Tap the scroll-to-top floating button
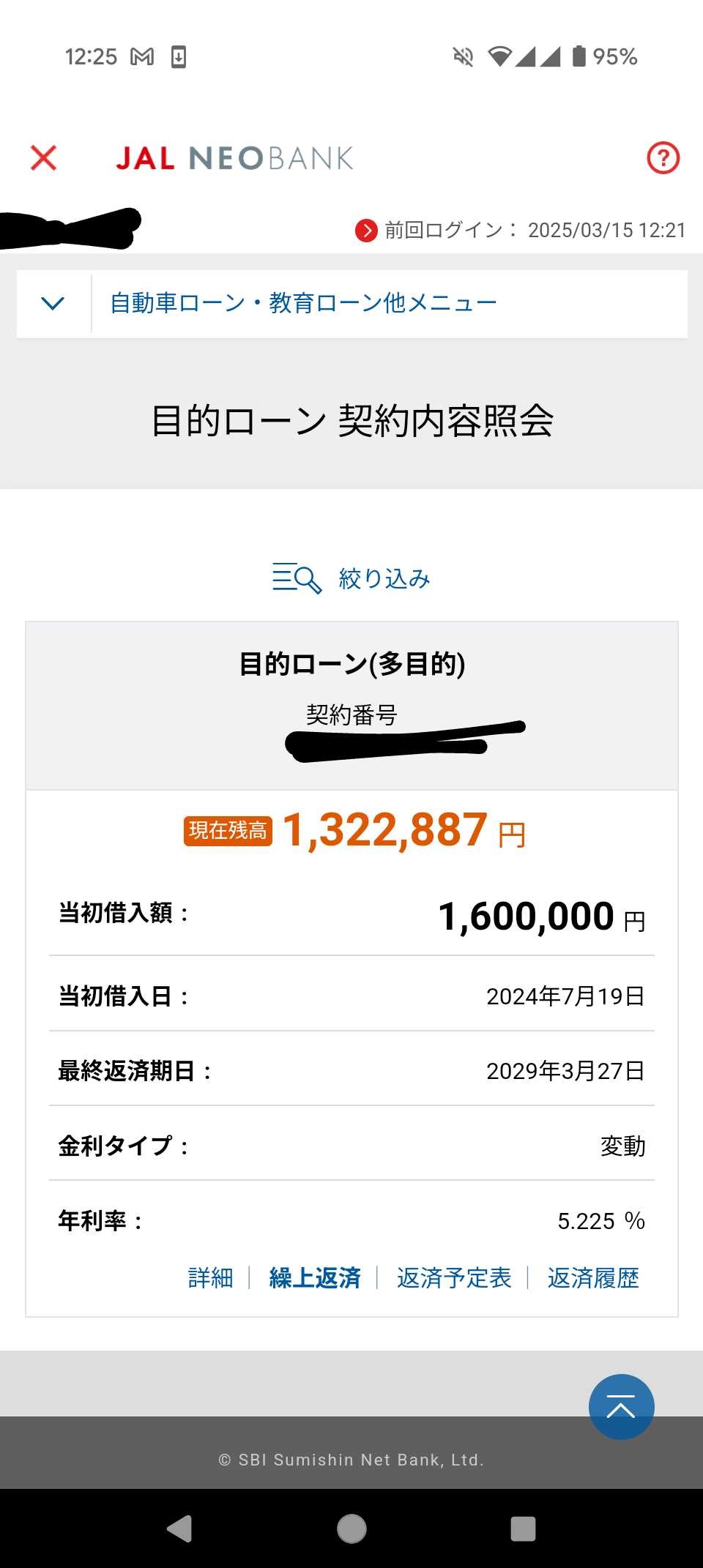The height and width of the screenshot is (1568, 703). (x=621, y=1407)
